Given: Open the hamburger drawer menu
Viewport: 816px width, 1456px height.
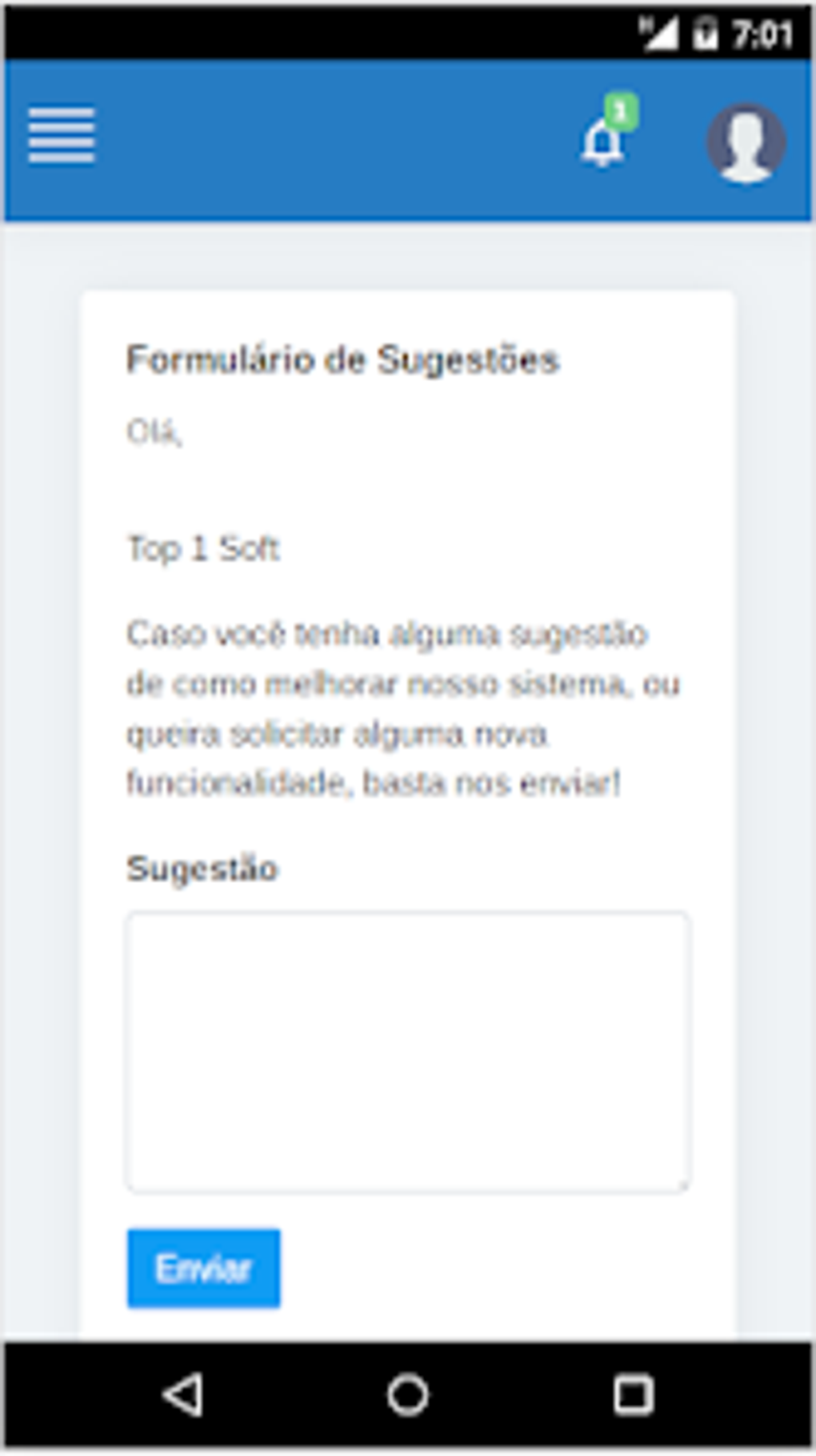Looking at the screenshot, I should pyautogui.click(x=62, y=135).
